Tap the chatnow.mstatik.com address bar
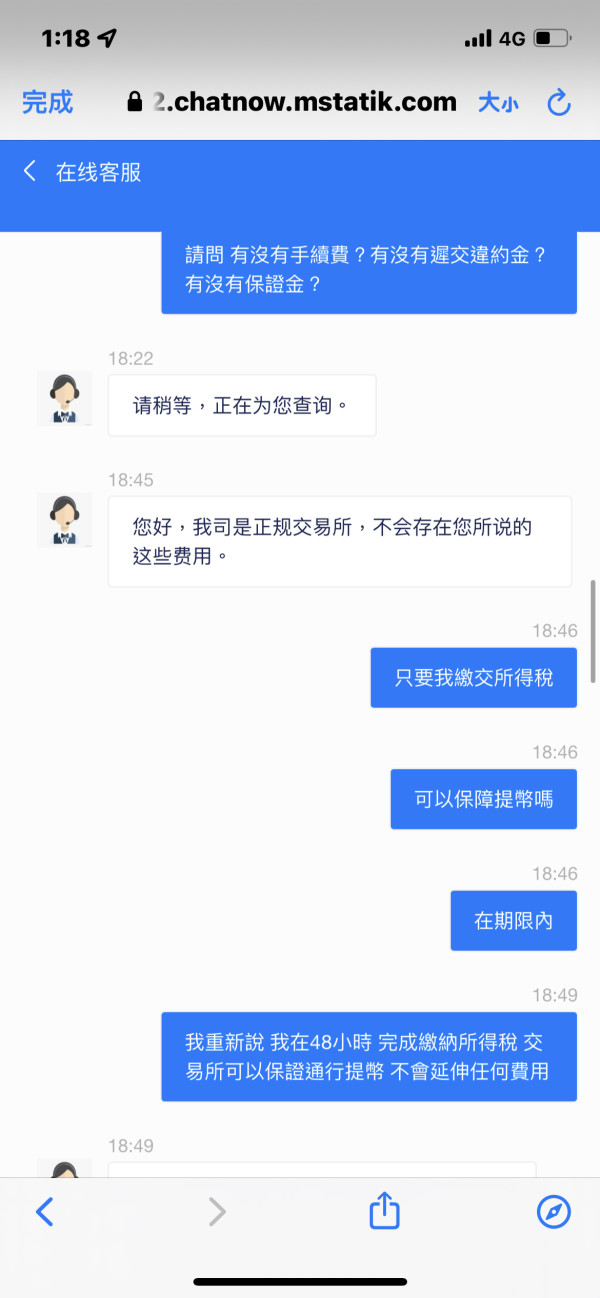This screenshot has width=600, height=1298. coord(292,102)
